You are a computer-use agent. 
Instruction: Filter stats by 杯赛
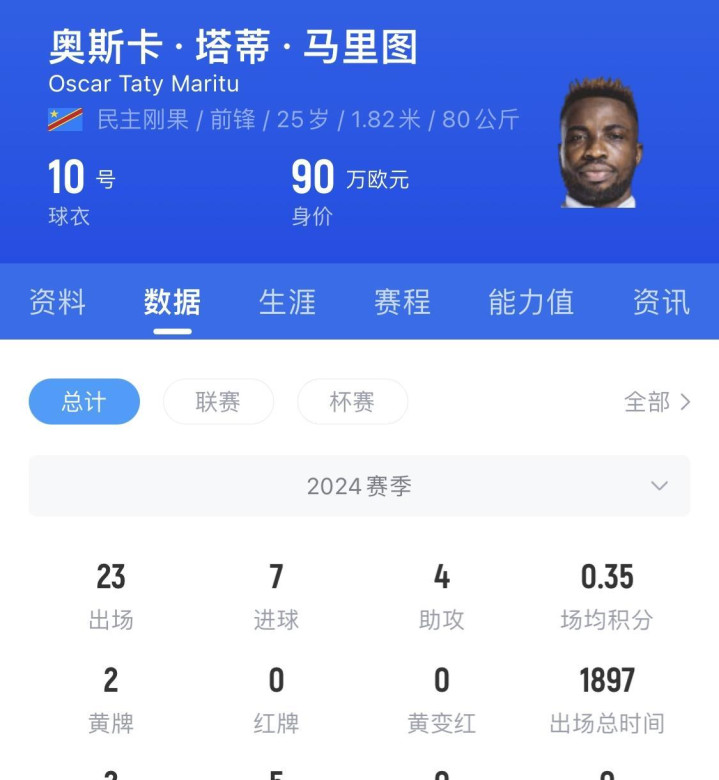click(x=352, y=402)
